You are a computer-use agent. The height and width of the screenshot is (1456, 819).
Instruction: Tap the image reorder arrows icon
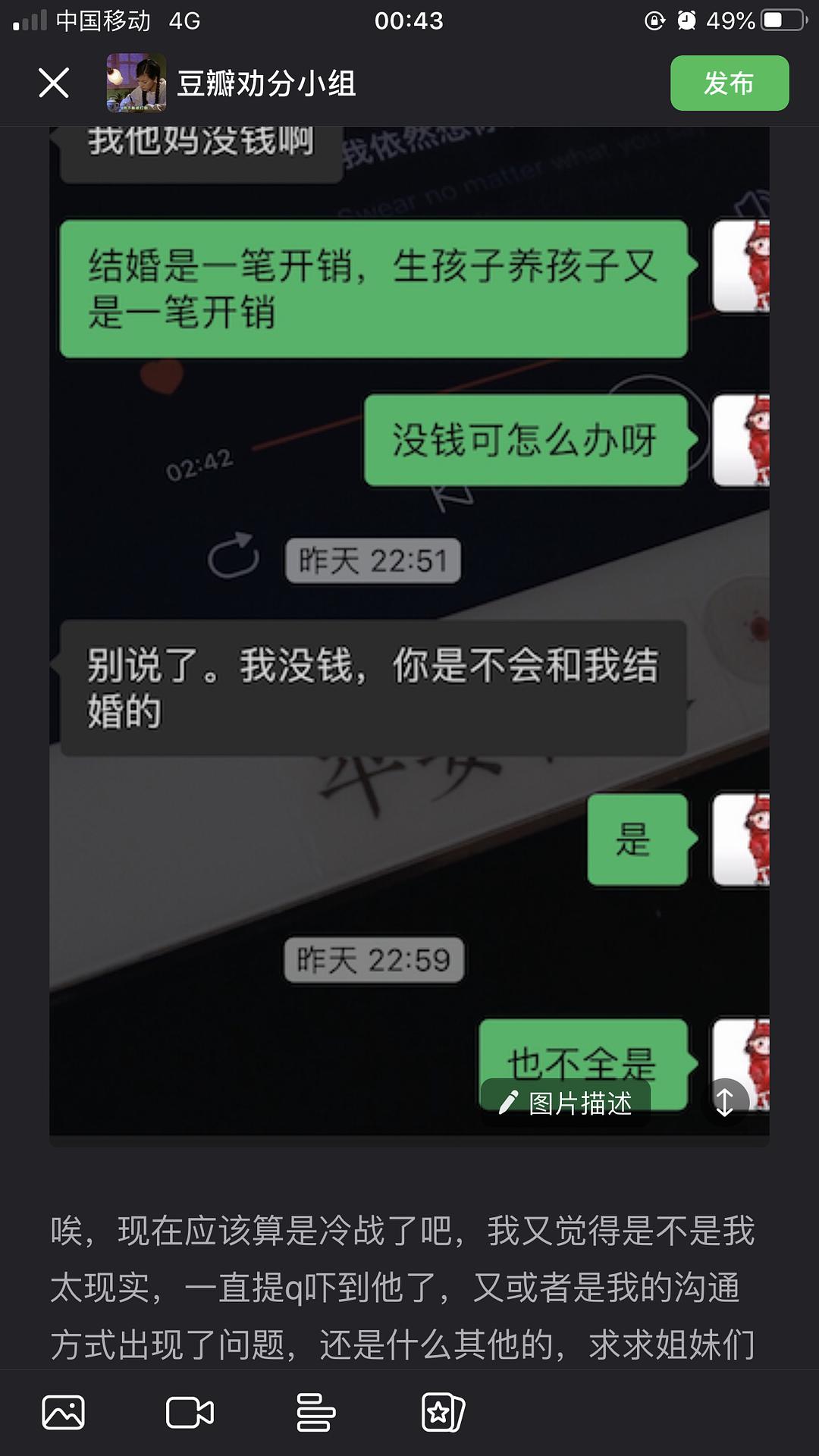click(x=724, y=1102)
